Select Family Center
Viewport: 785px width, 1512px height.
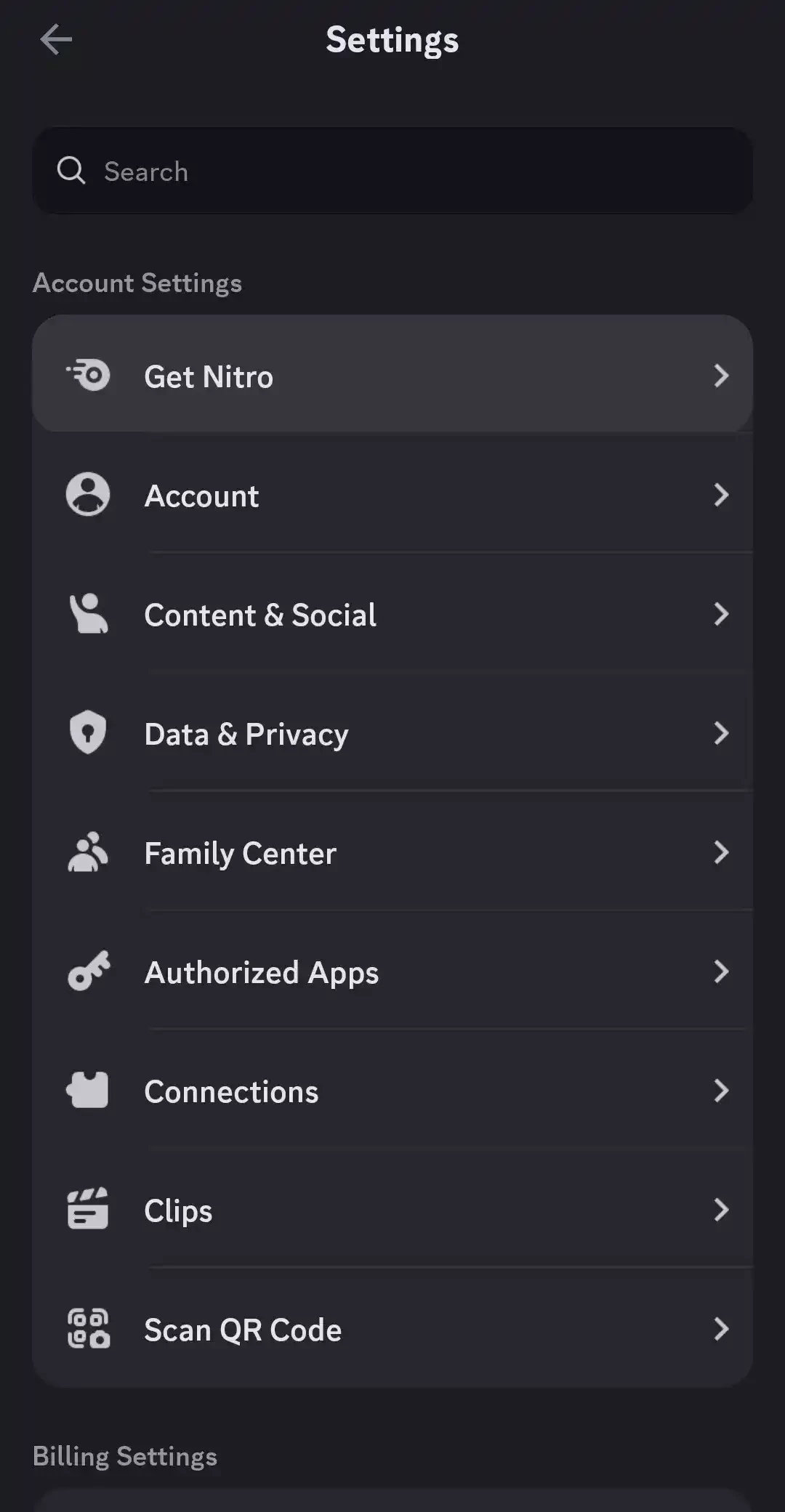click(392, 853)
